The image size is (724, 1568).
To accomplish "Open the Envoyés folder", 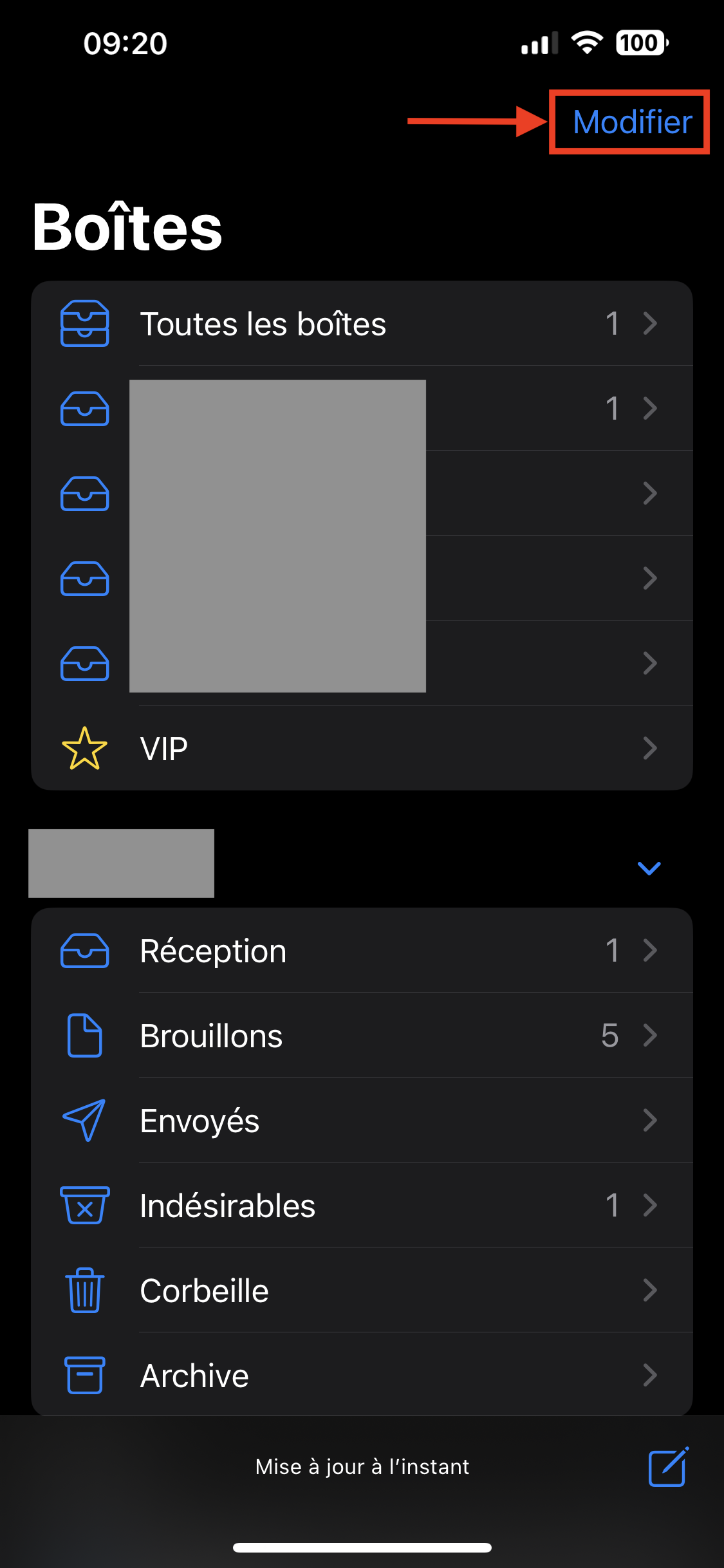I will pyautogui.click(x=362, y=1121).
